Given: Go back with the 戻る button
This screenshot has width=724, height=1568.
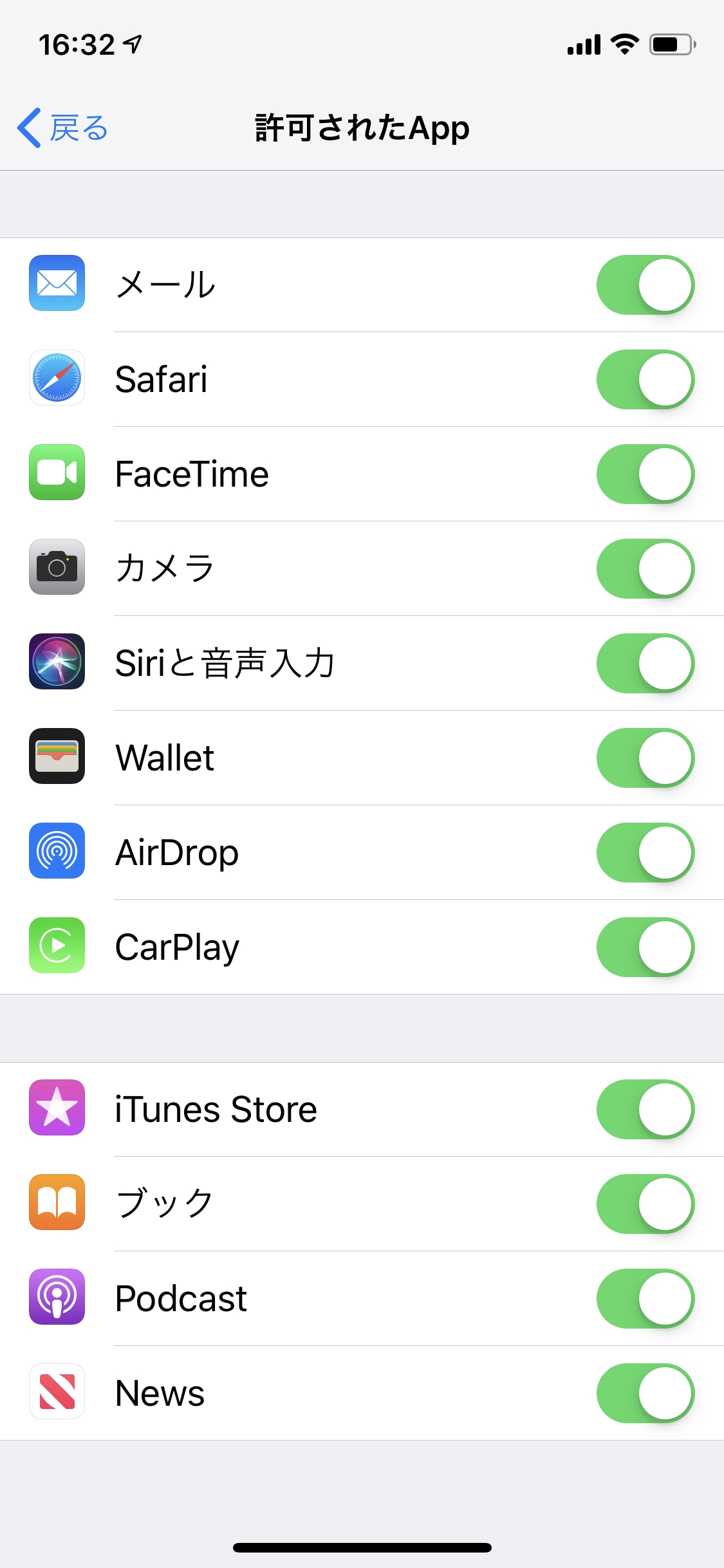Looking at the screenshot, I should 63,127.
